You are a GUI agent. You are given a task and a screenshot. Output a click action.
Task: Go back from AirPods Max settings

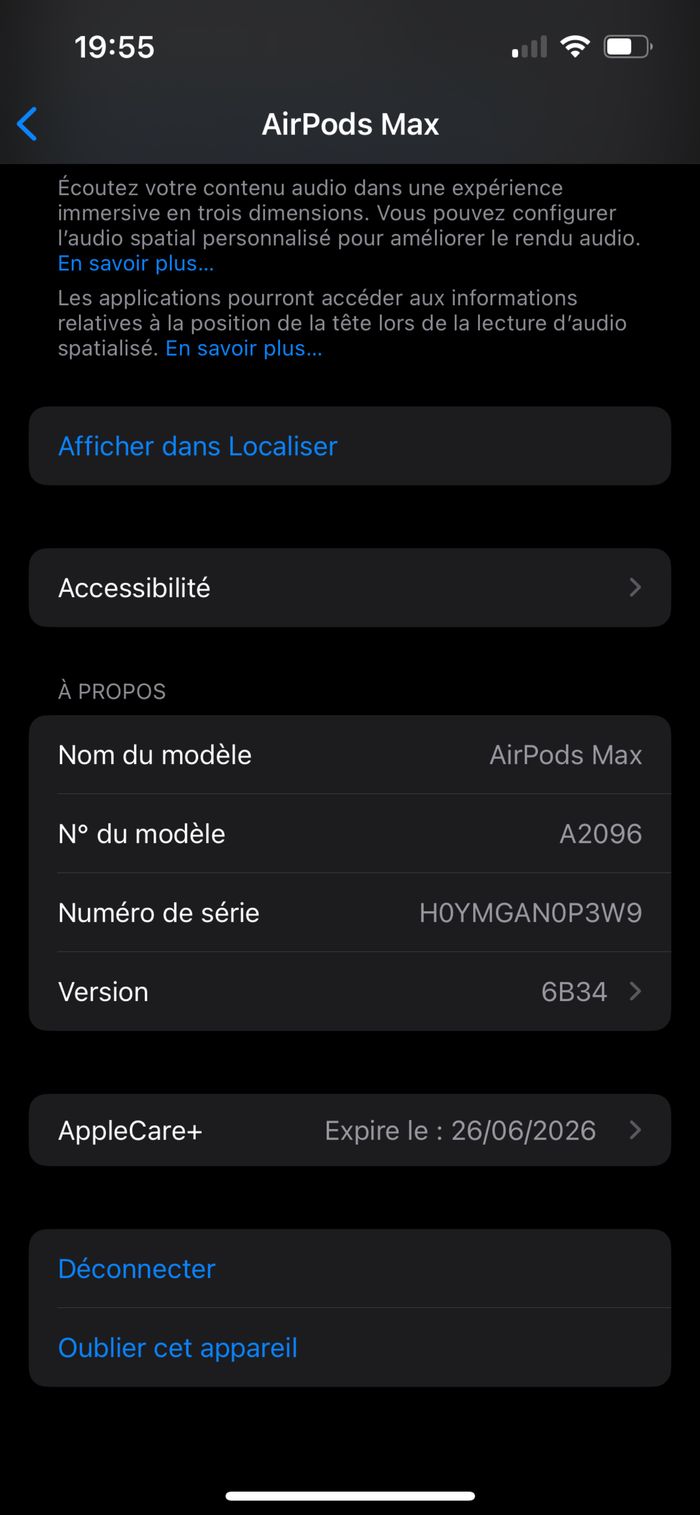click(x=28, y=124)
